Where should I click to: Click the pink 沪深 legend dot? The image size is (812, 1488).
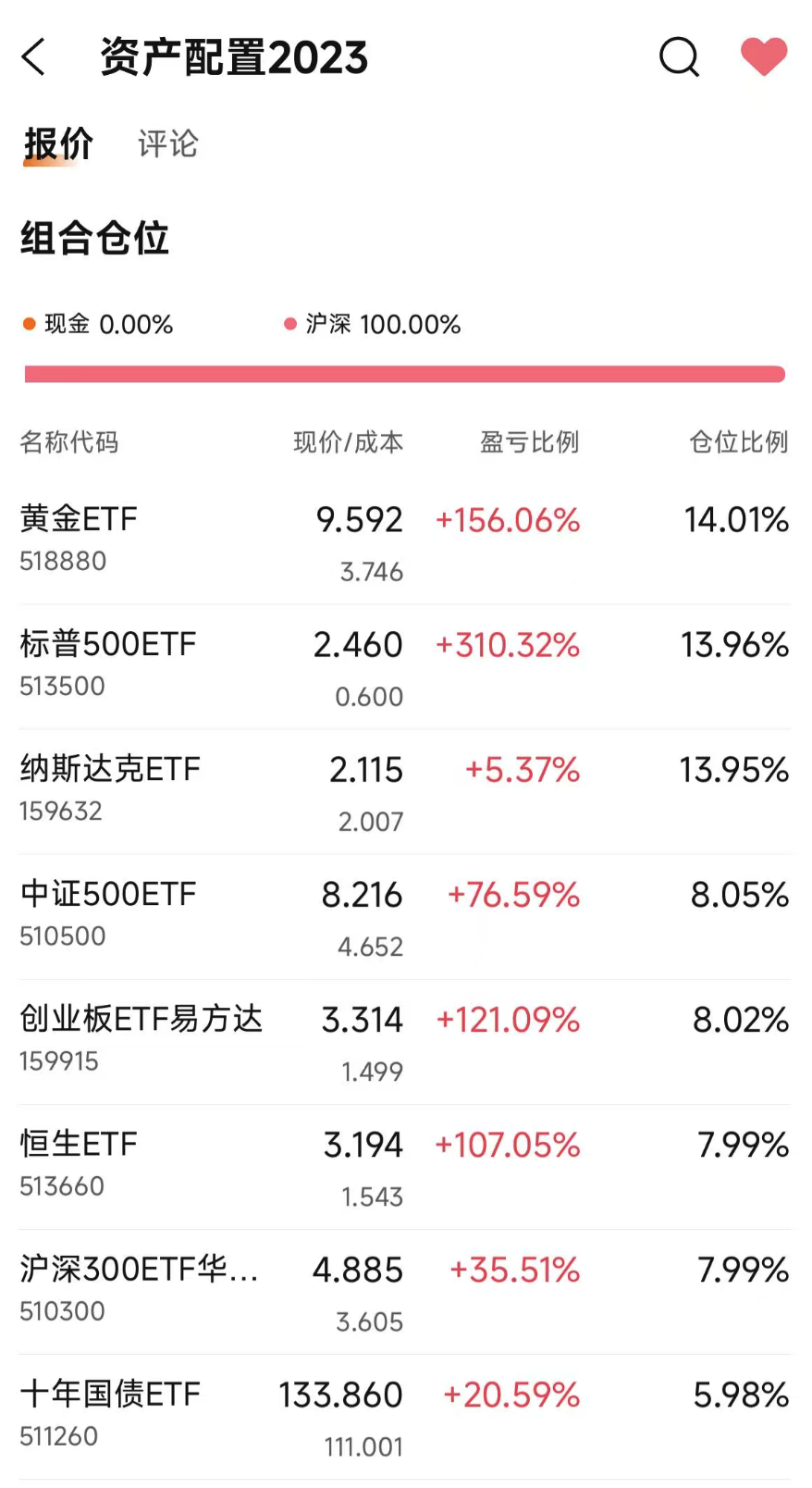pos(288,324)
